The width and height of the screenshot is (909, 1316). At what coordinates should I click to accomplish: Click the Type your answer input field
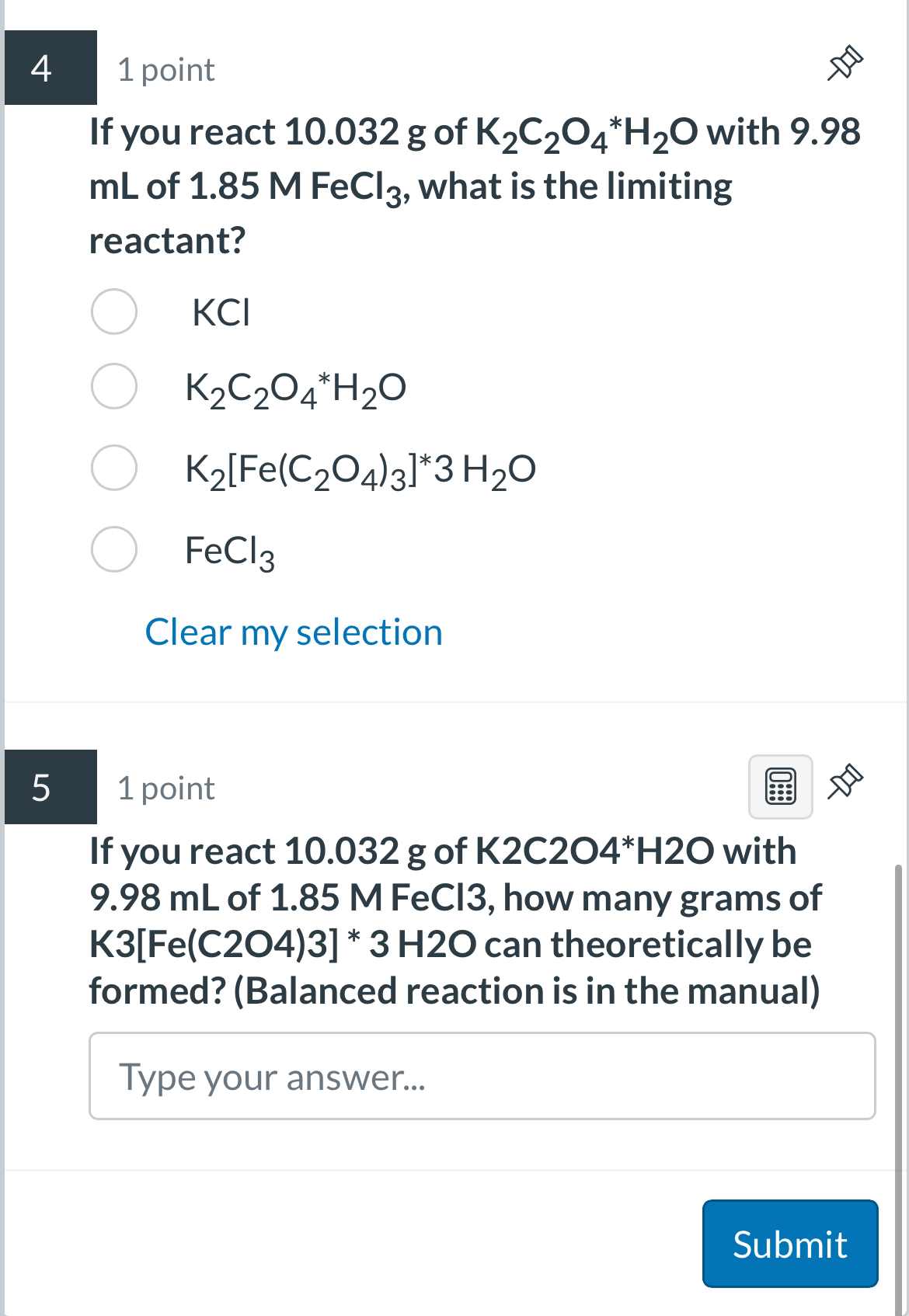[482, 1075]
